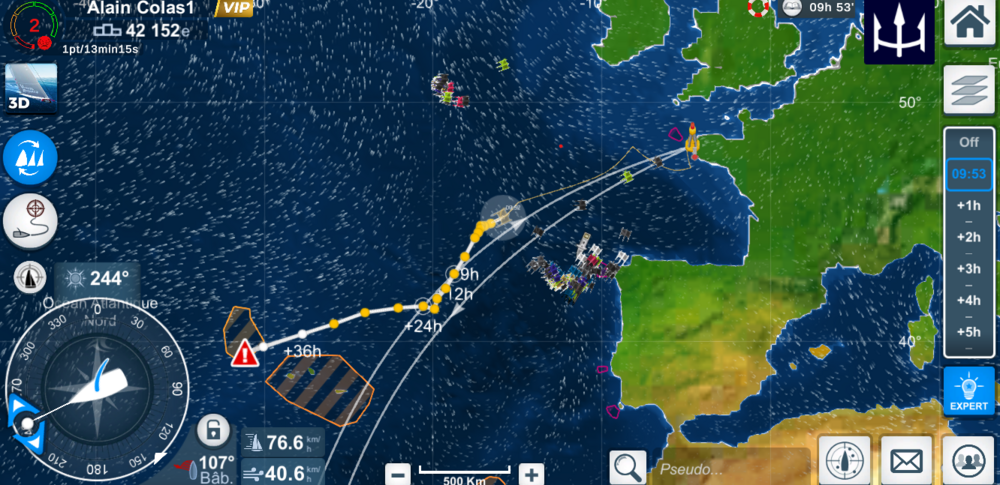1000x485 pixels.
Task: Tap the round blue sailboats button
Action: (x=30, y=158)
